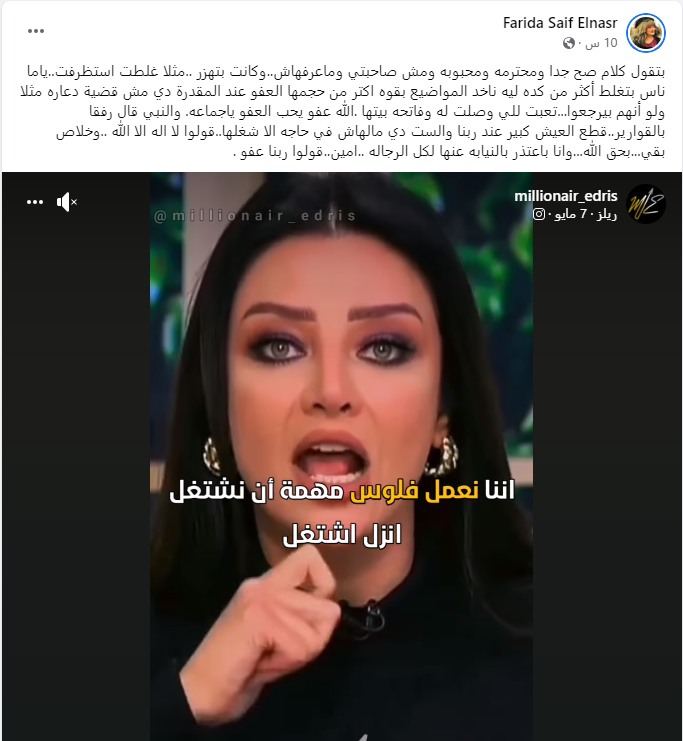Open the reel video options menu

coord(34,203)
